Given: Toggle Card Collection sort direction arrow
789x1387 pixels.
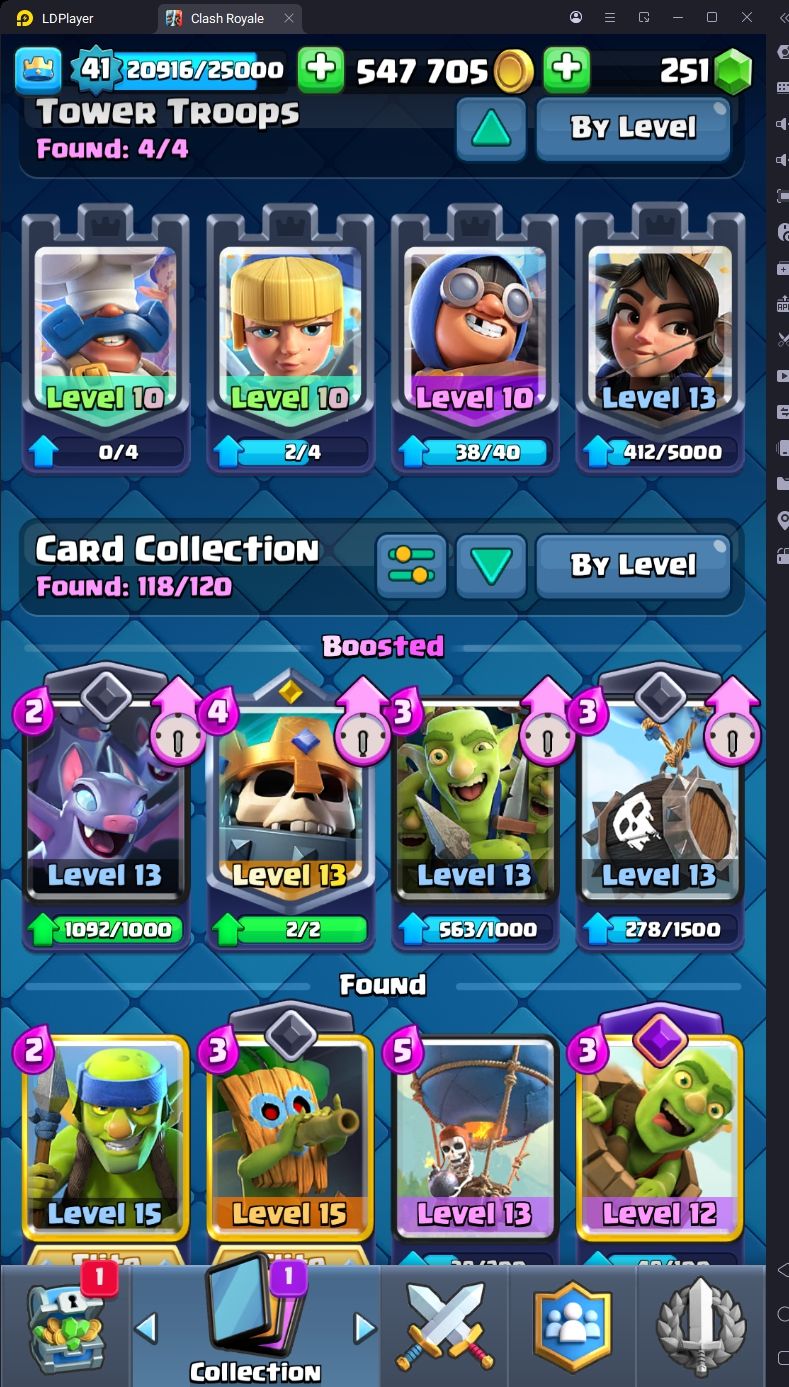Looking at the screenshot, I should pyautogui.click(x=491, y=566).
